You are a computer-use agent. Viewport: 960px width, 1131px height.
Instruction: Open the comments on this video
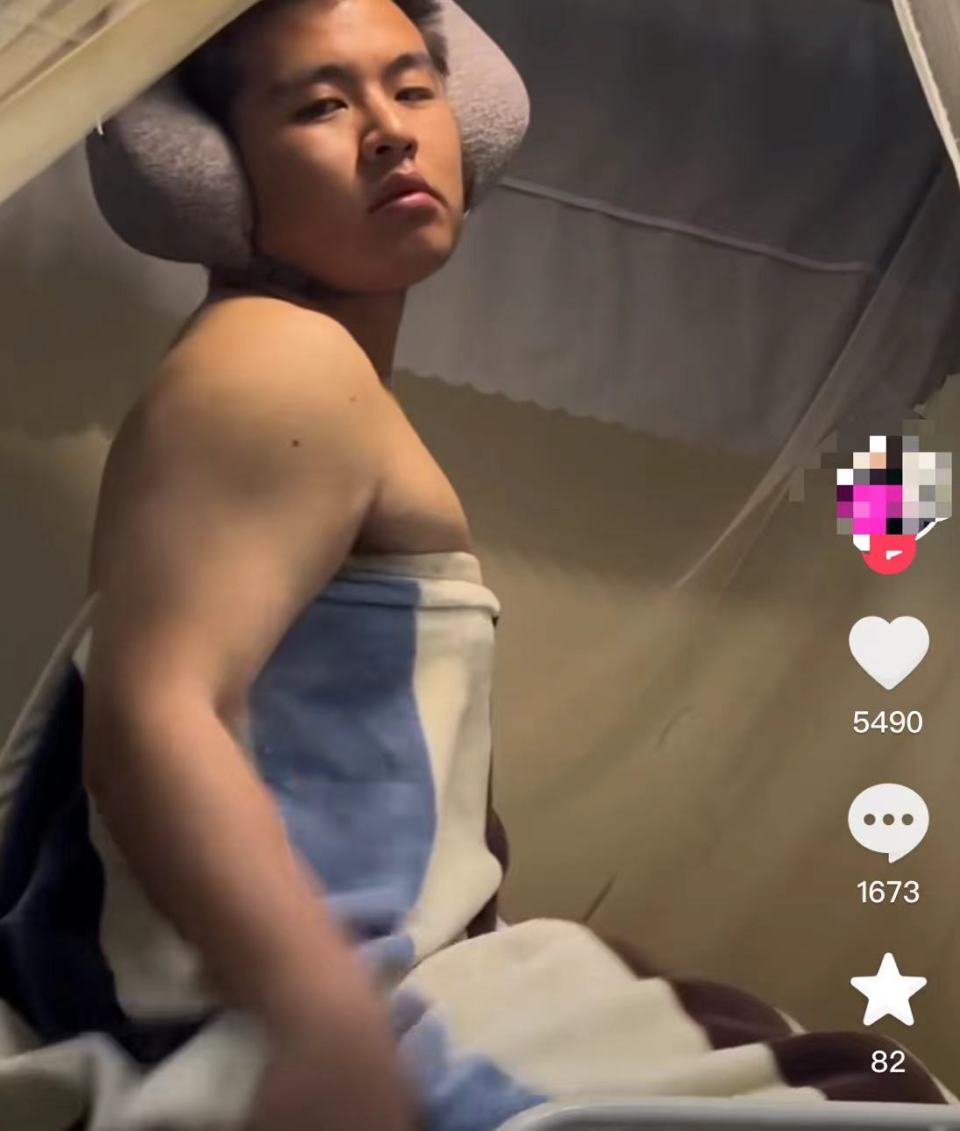tap(888, 822)
